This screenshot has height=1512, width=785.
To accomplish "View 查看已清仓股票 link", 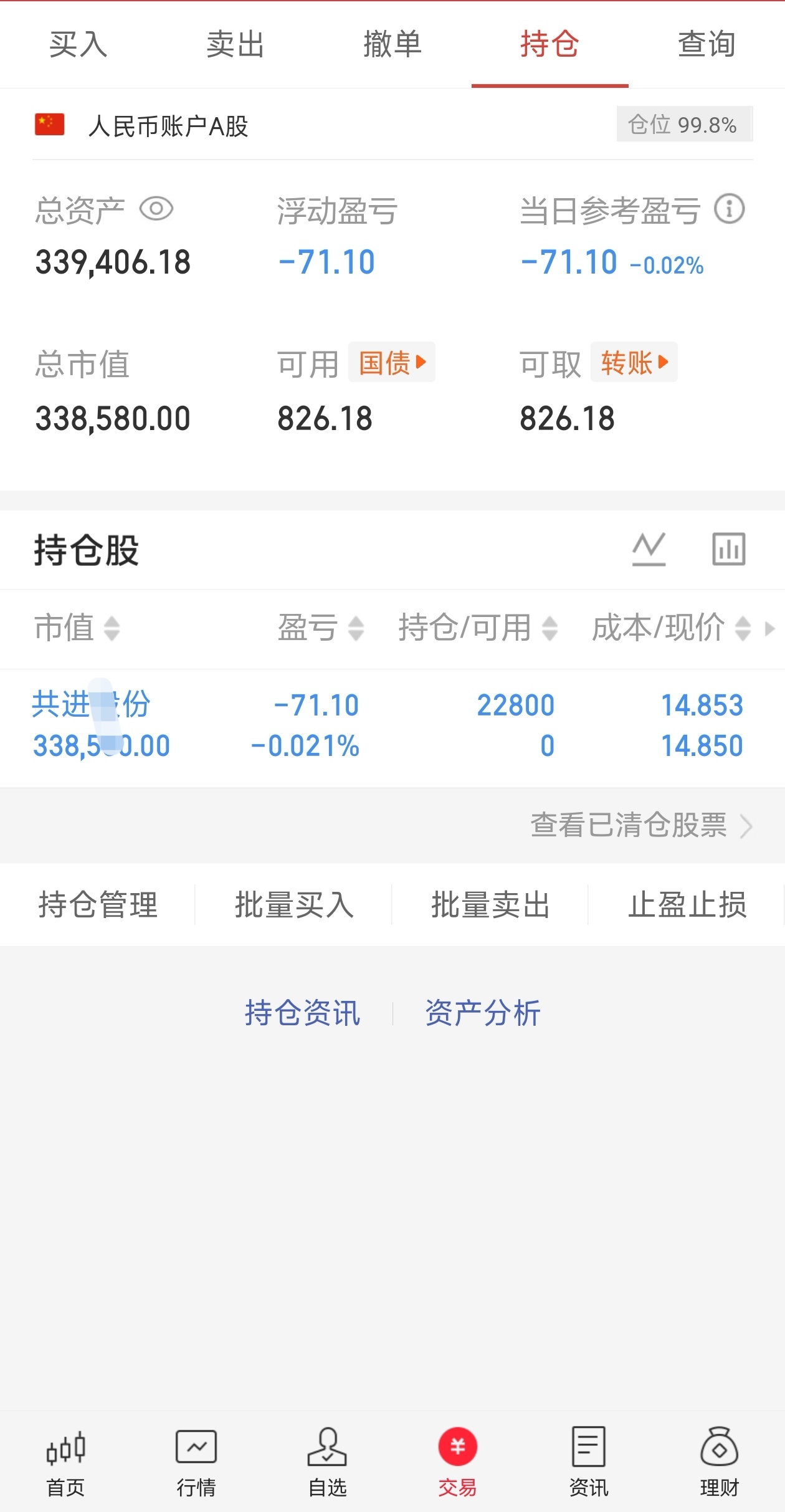I will tap(641, 825).
